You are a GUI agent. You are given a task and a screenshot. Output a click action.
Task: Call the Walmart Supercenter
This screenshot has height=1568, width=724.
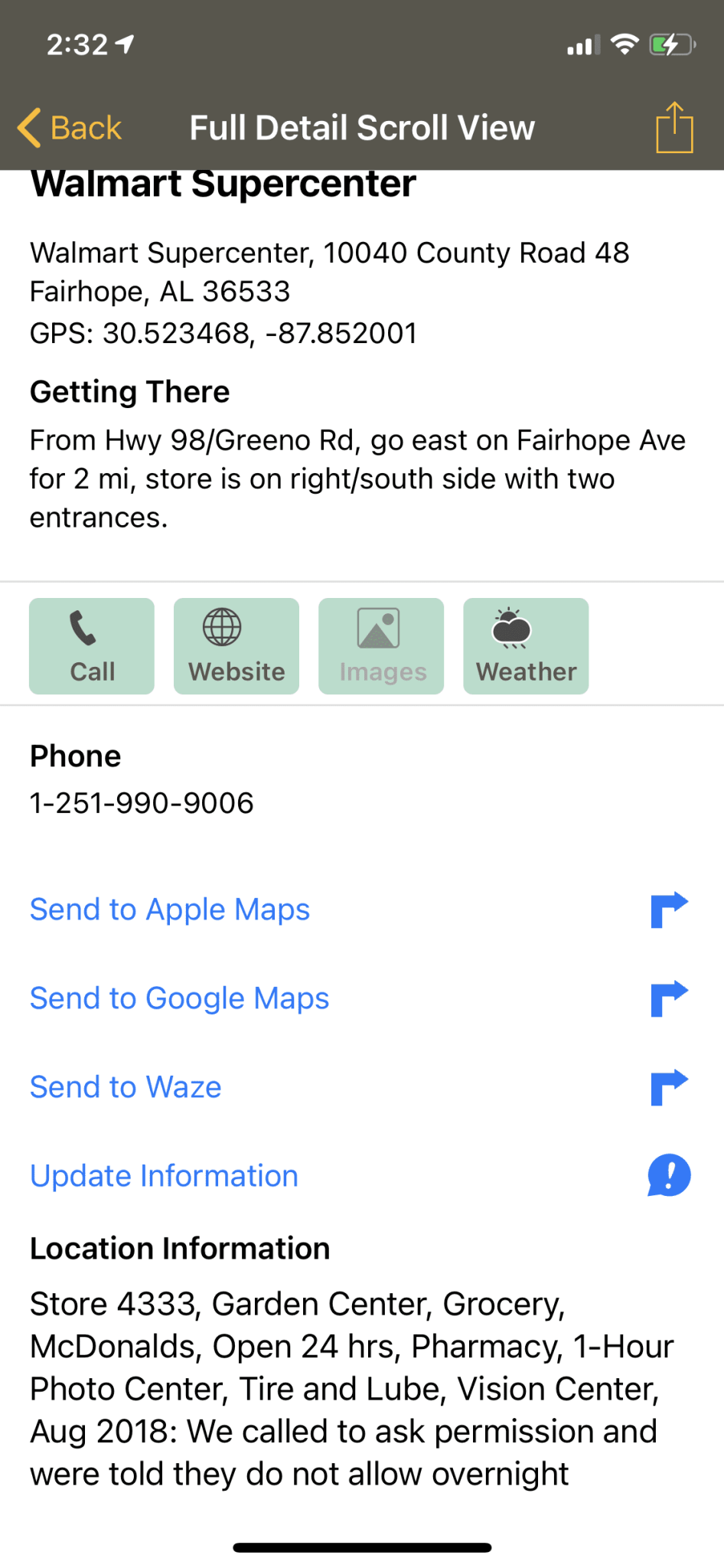pyautogui.click(x=92, y=646)
